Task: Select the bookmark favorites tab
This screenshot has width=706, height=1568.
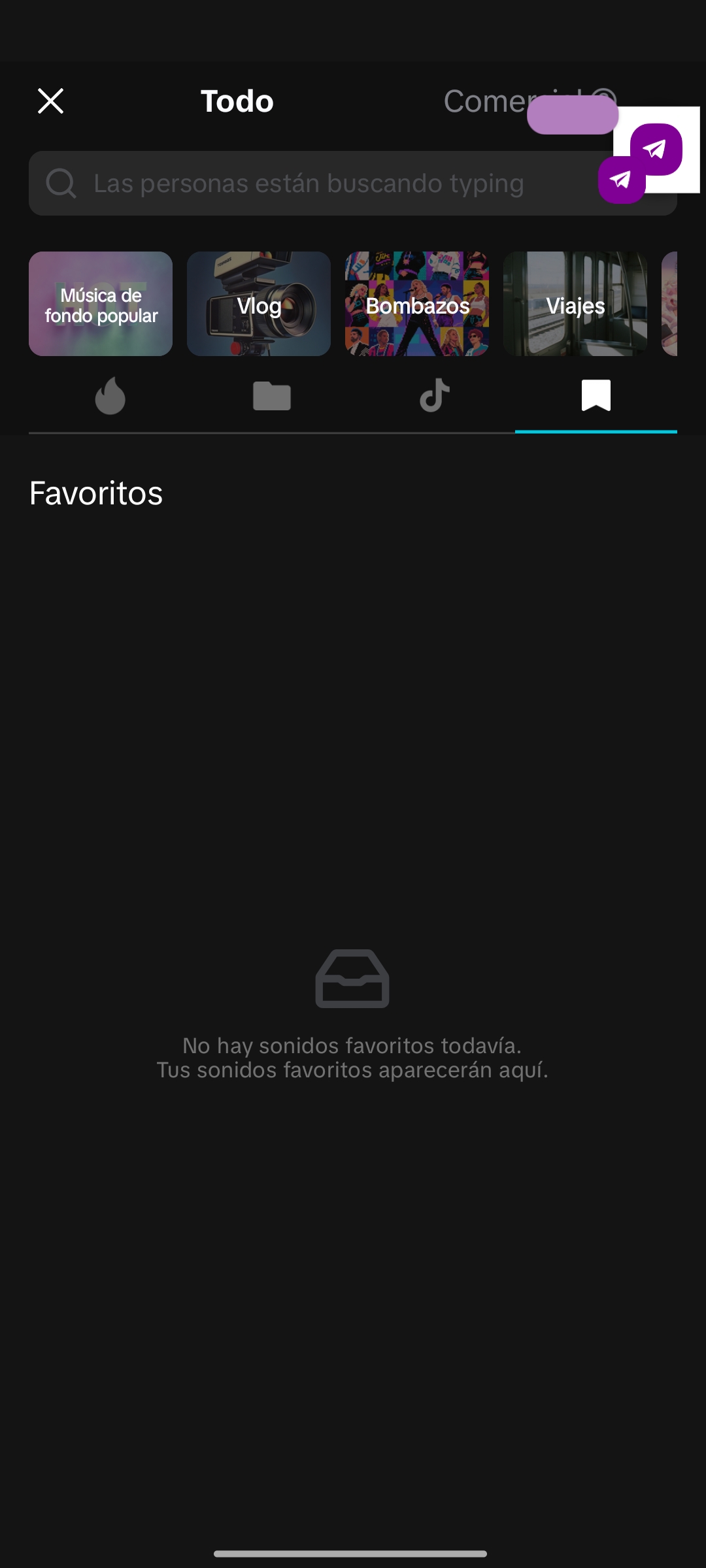Action: coord(596,396)
